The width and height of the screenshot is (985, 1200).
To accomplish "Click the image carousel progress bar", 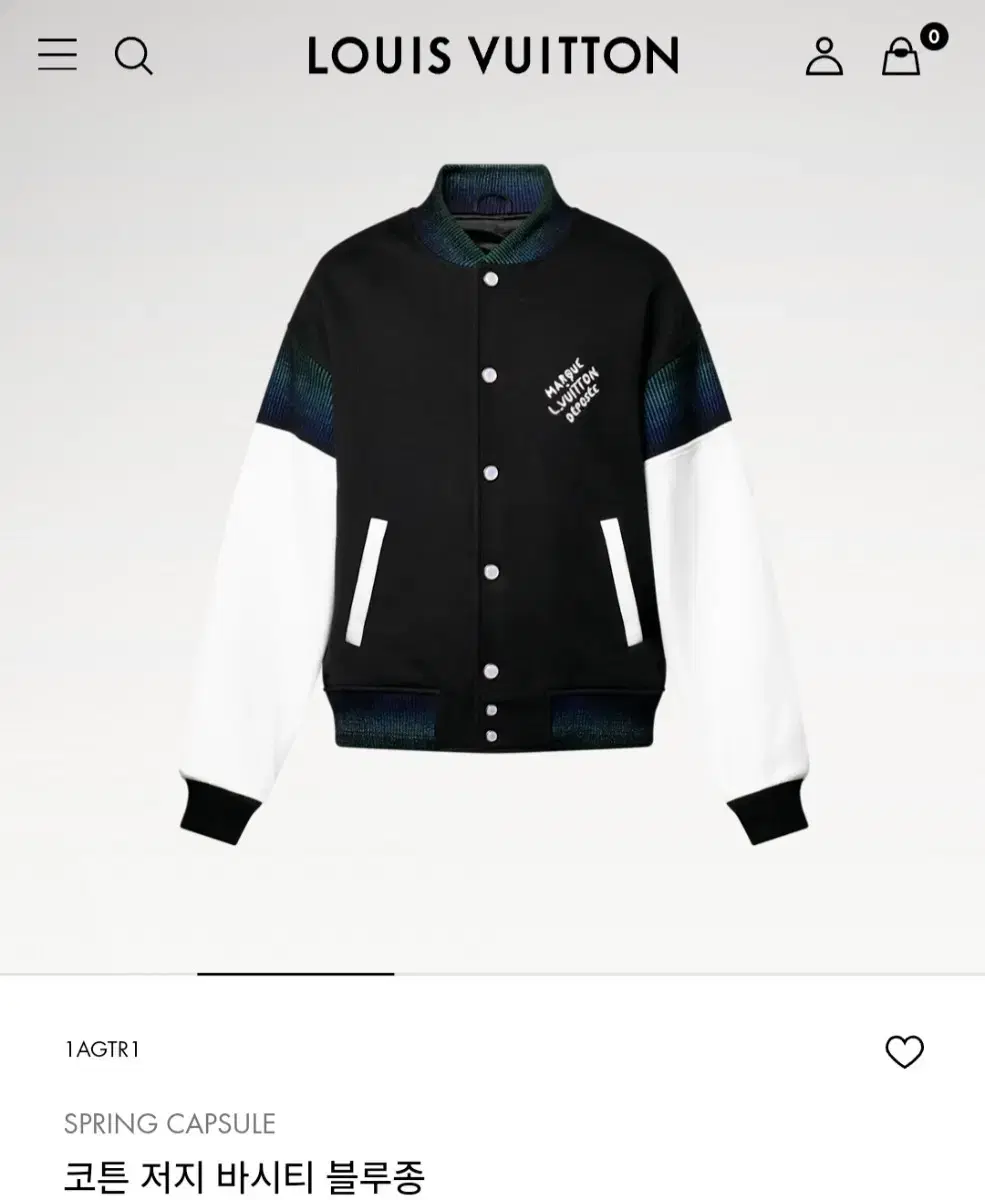I will click(x=295, y=972).
